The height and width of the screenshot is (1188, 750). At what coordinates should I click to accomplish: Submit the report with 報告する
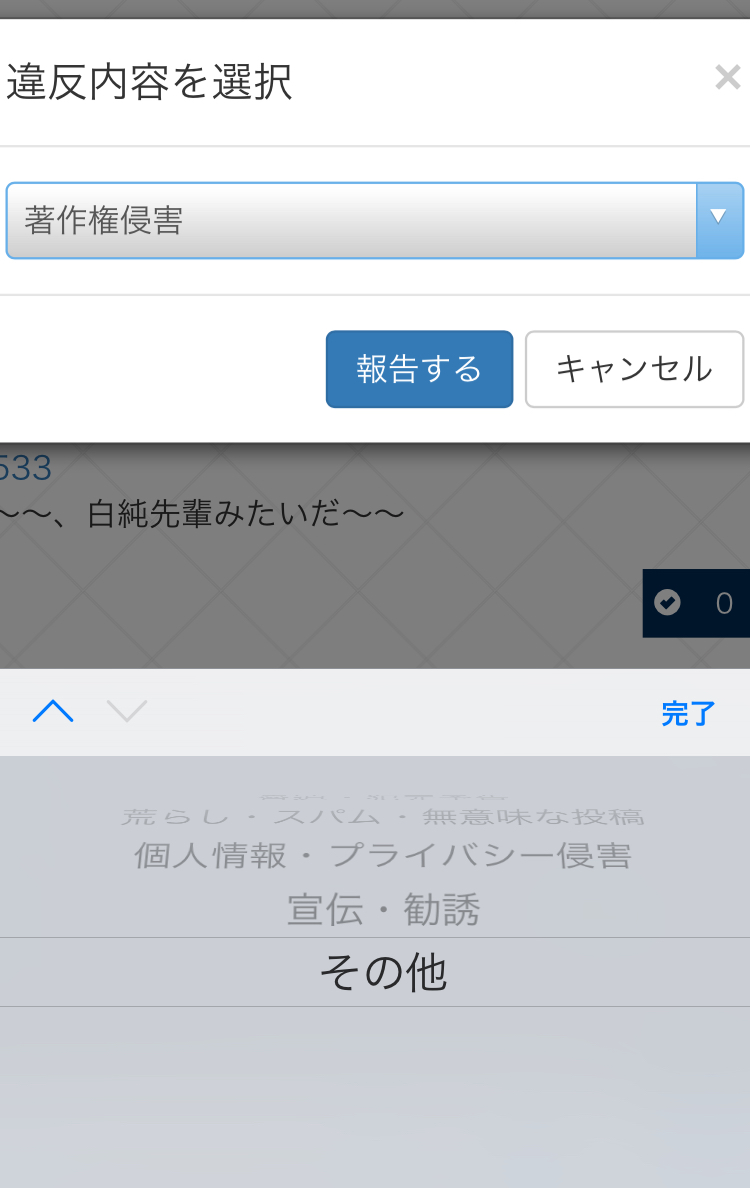(419, 369)
